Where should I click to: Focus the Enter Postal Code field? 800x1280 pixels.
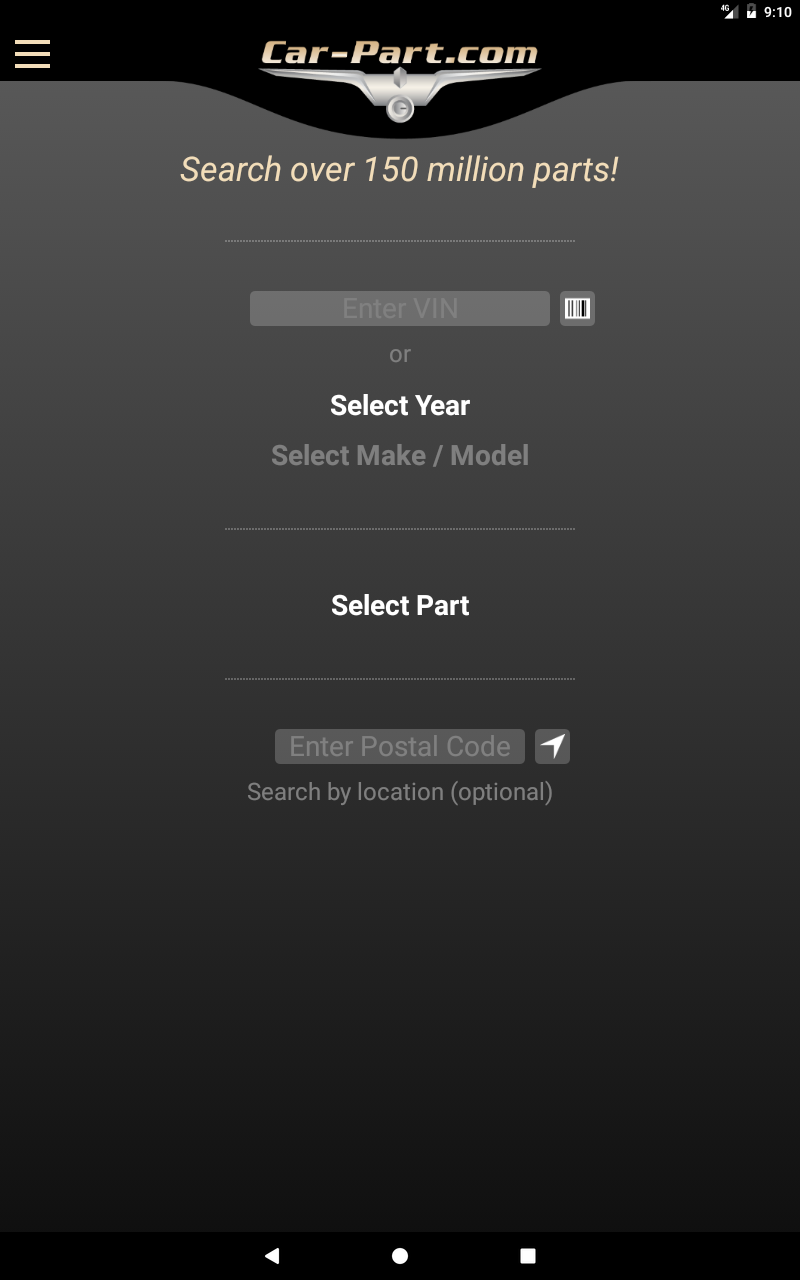click(x=400, y=746)
